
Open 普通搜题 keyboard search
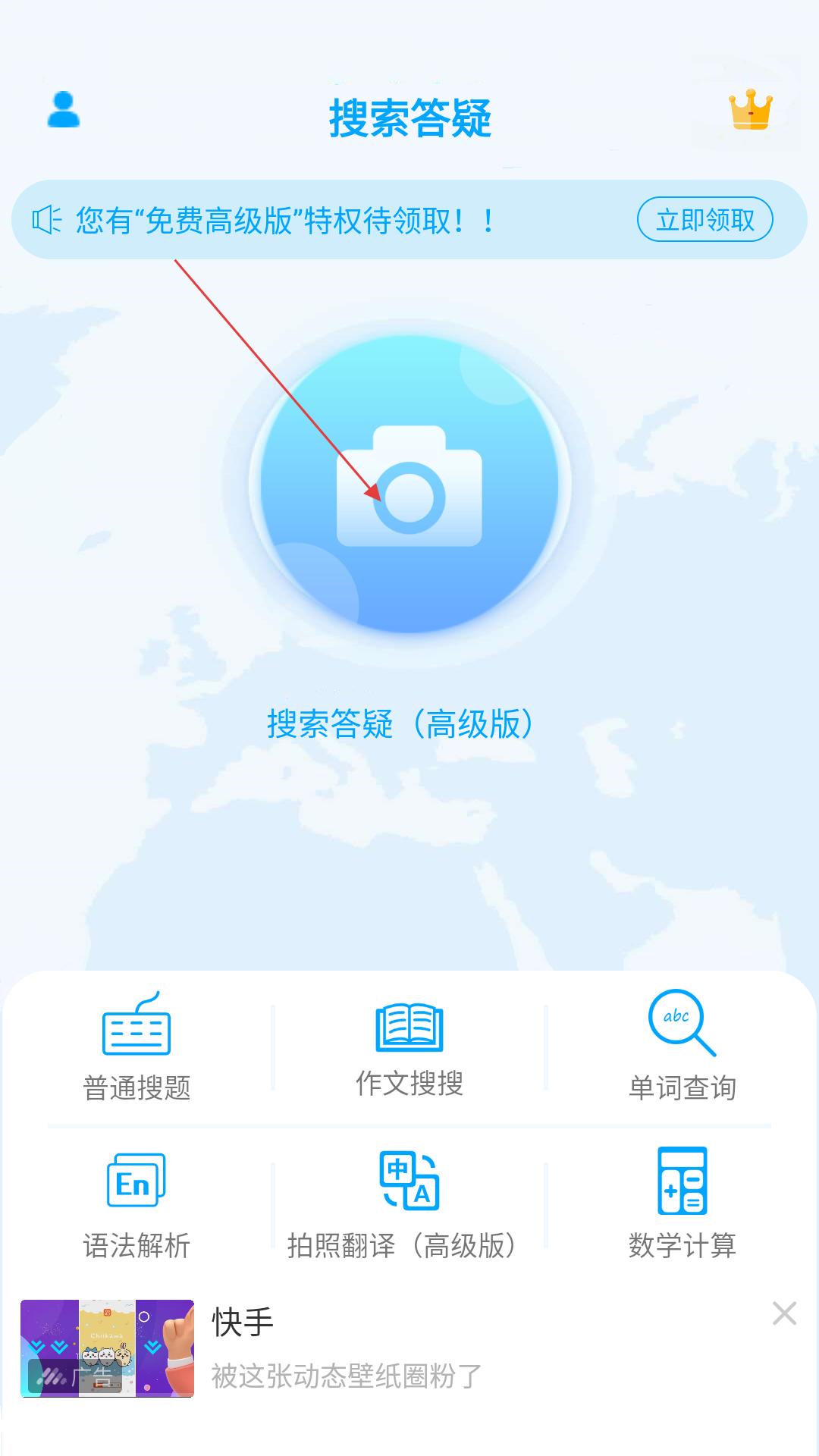(136, 1048)
